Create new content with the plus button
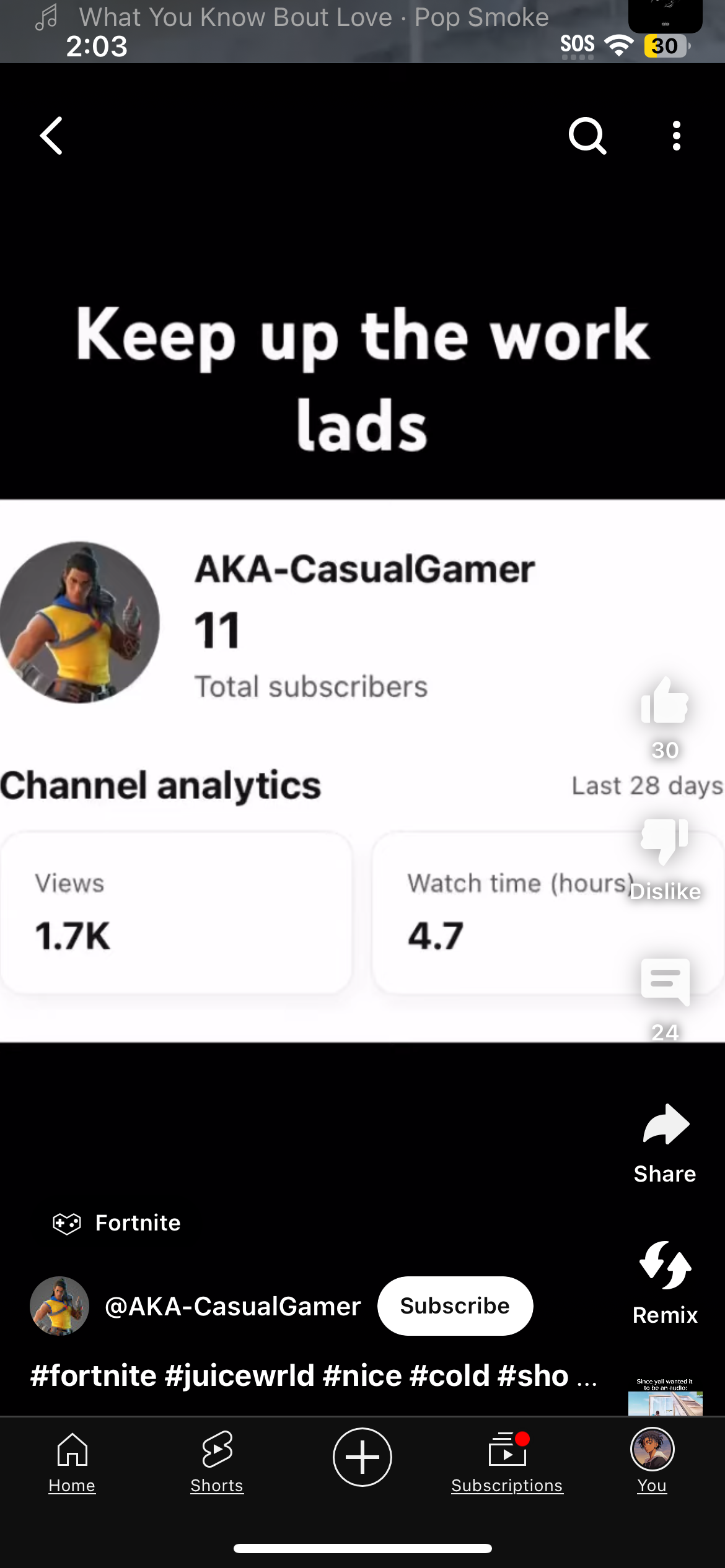 click(x=362, y=1457)
